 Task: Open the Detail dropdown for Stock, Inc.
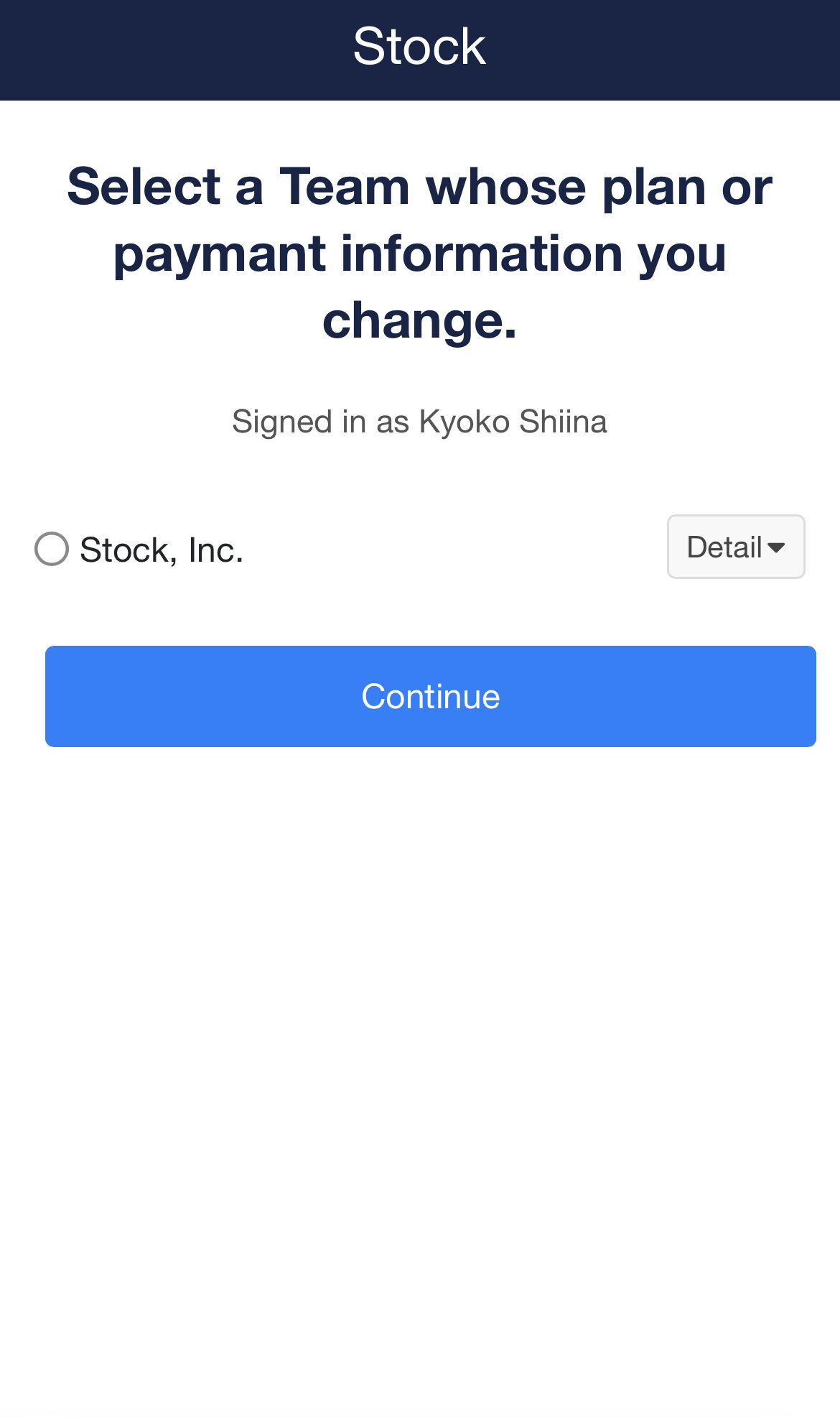[x=734, y=547]
